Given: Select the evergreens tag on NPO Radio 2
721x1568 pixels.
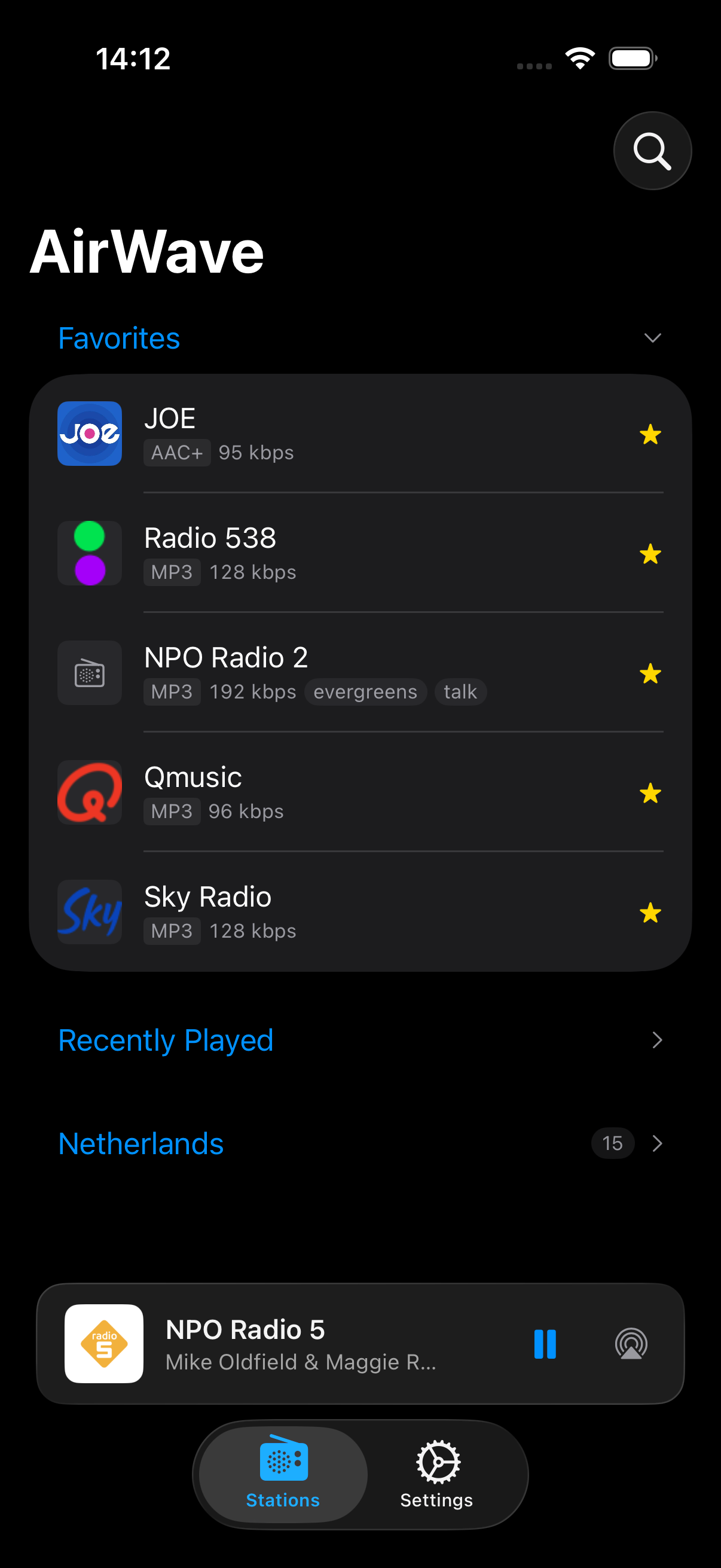Looking at the screenshot, I should [x=365, y=691].
